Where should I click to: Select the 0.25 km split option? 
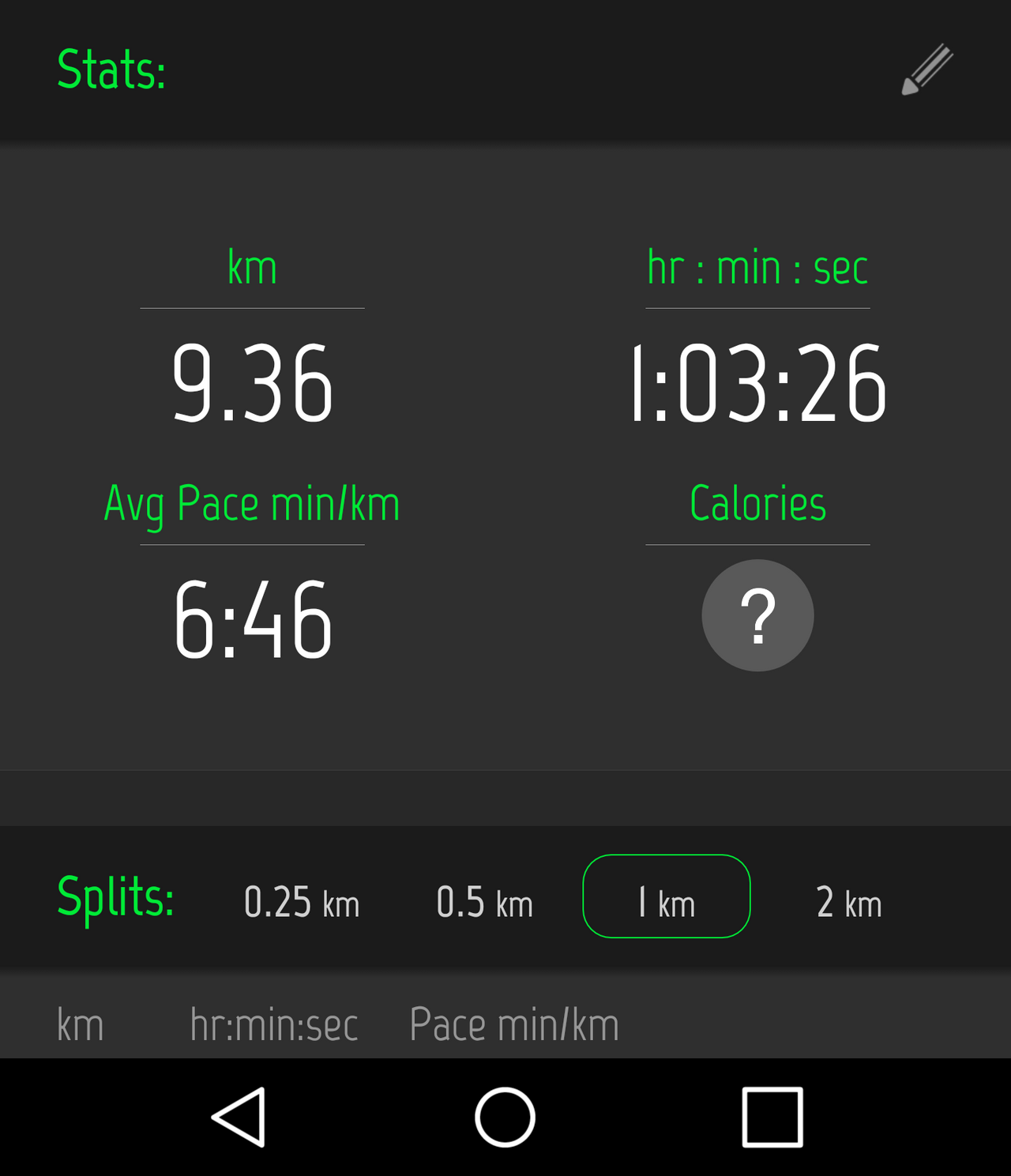pyautogui.click(x=301, y=902)
